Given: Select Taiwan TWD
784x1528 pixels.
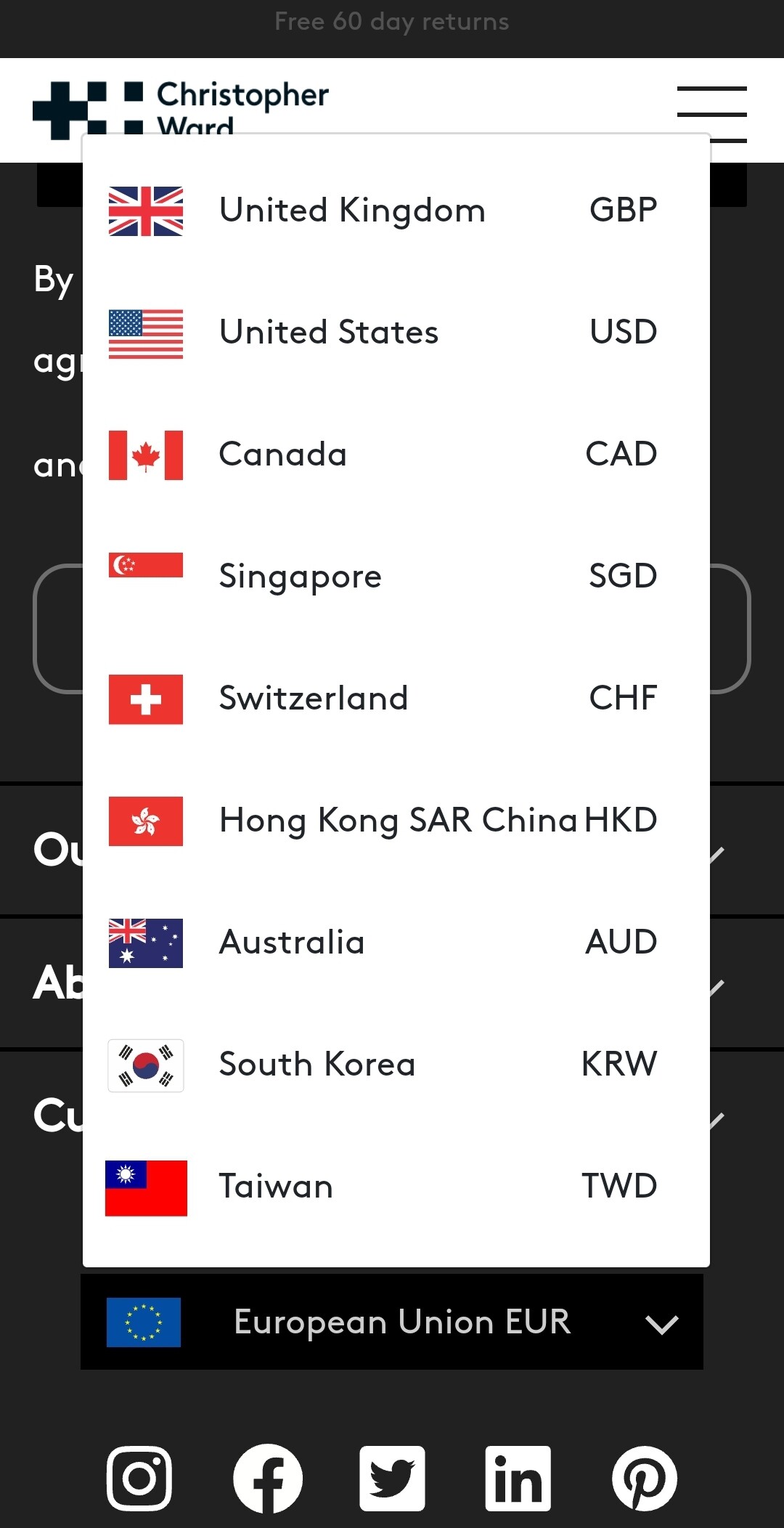Looking at the screenshot, I should tap(396, 1187).
